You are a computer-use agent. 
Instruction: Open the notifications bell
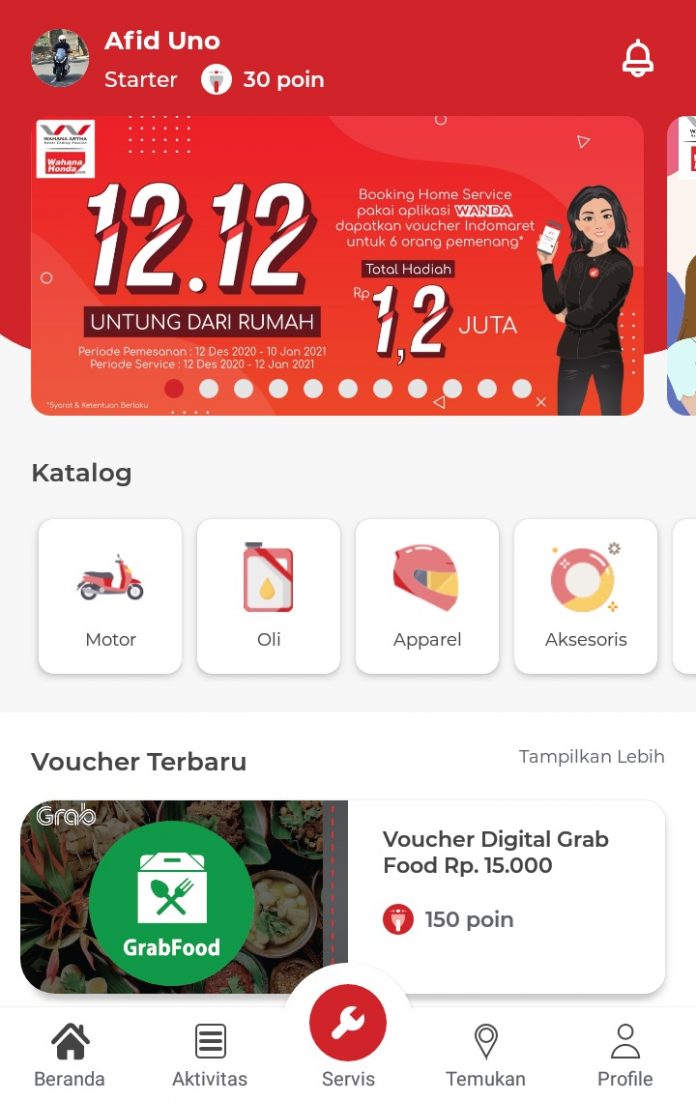637,59
